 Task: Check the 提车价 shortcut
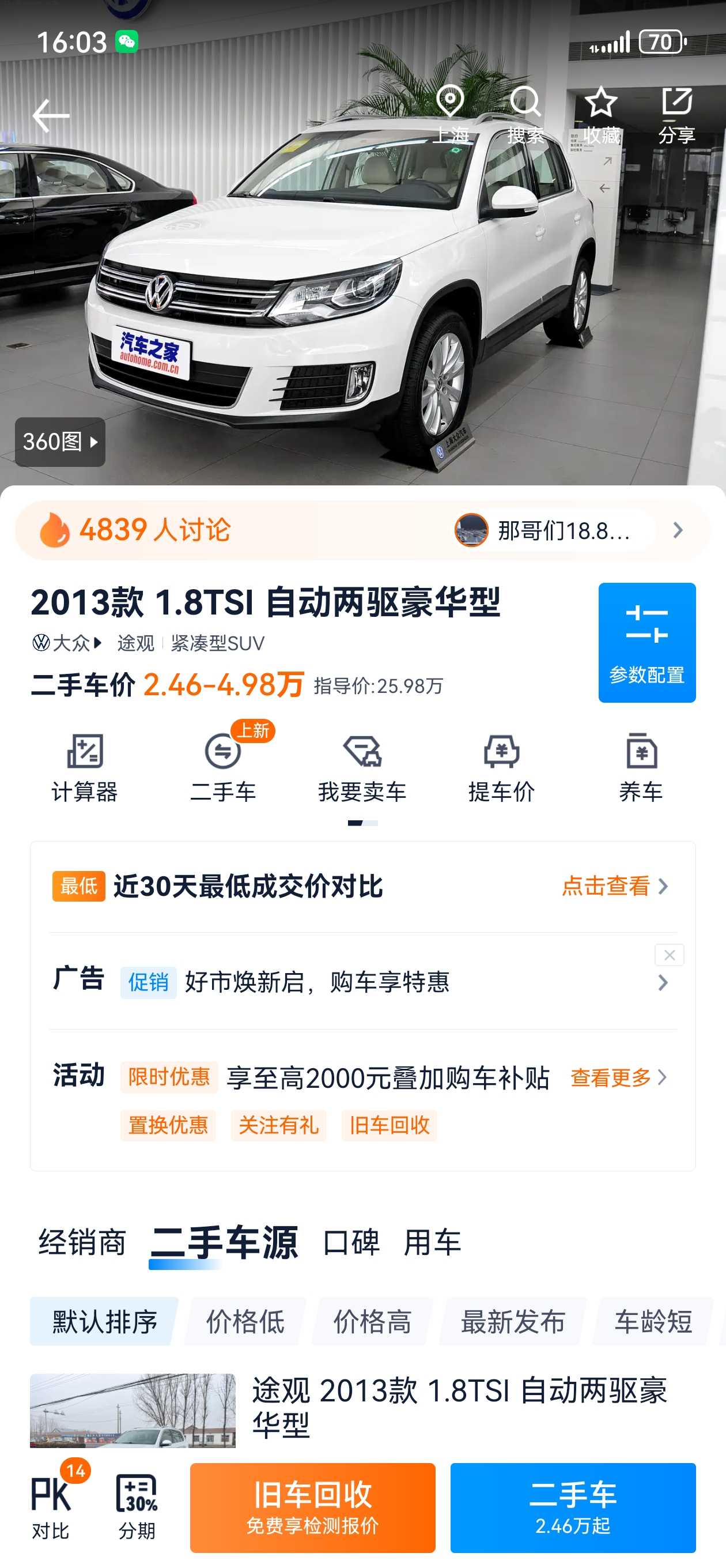(501, 767)
